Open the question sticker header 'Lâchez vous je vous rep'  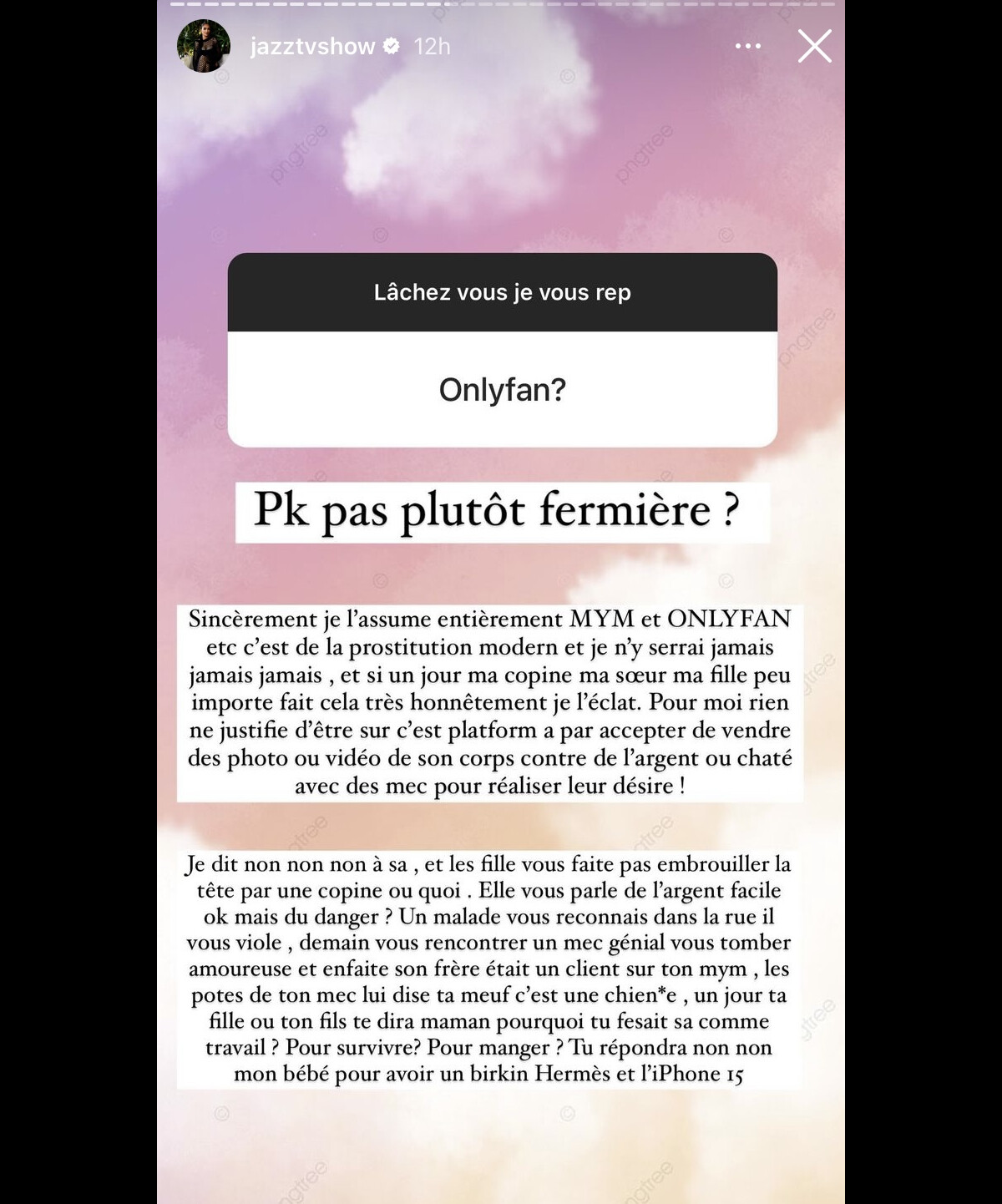point(501,294)
